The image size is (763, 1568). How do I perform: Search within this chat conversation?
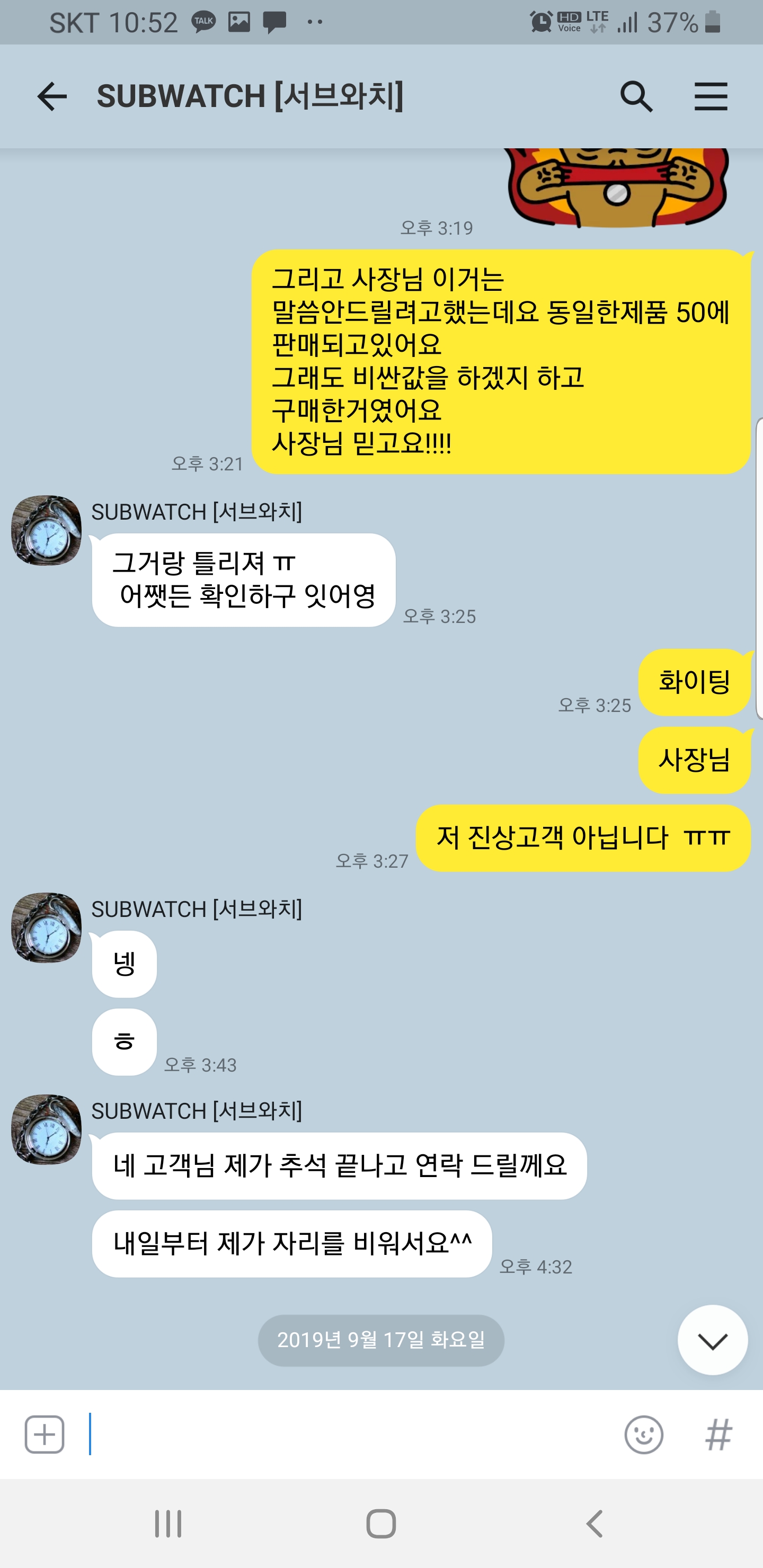tap(636, 97)
